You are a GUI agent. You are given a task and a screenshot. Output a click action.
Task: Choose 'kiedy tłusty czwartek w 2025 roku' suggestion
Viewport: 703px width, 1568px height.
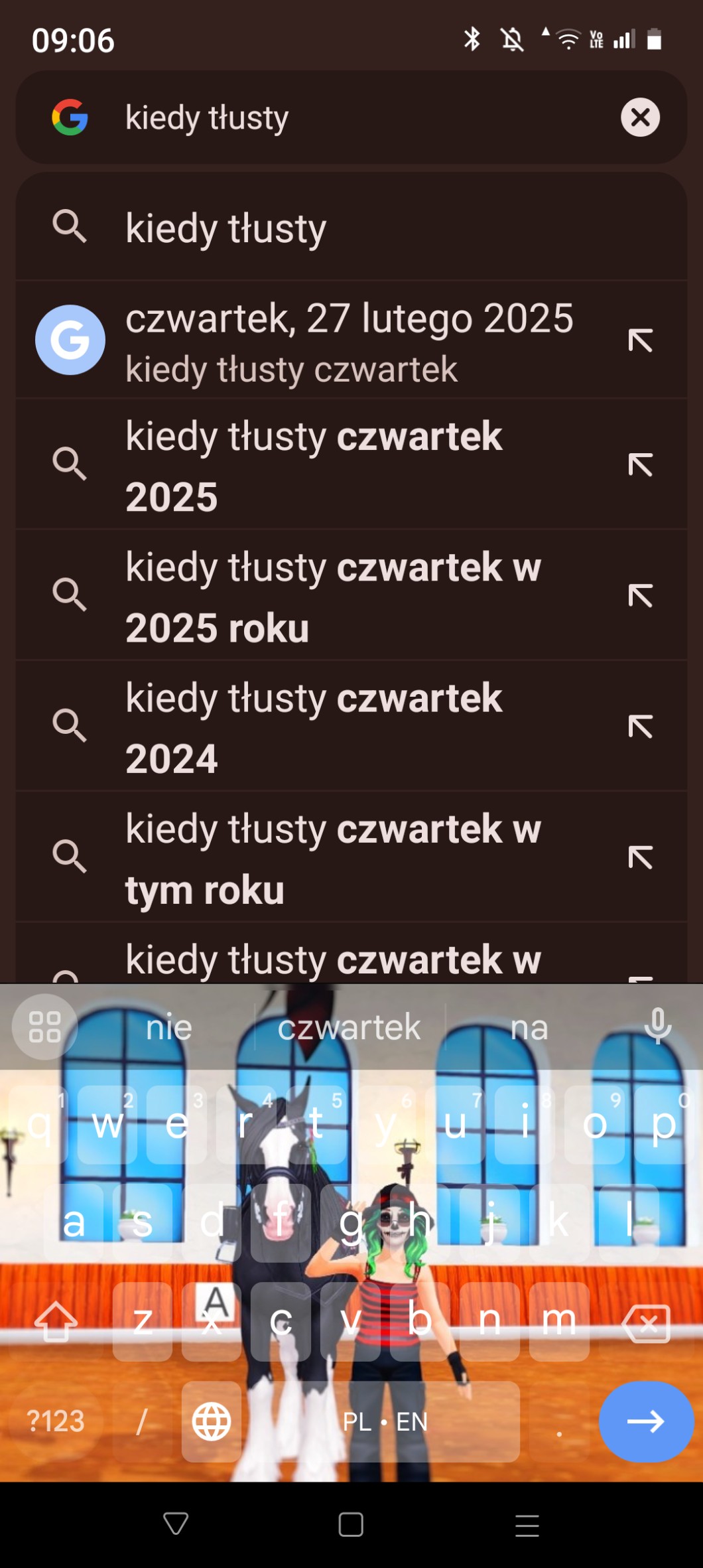[332, 595]
